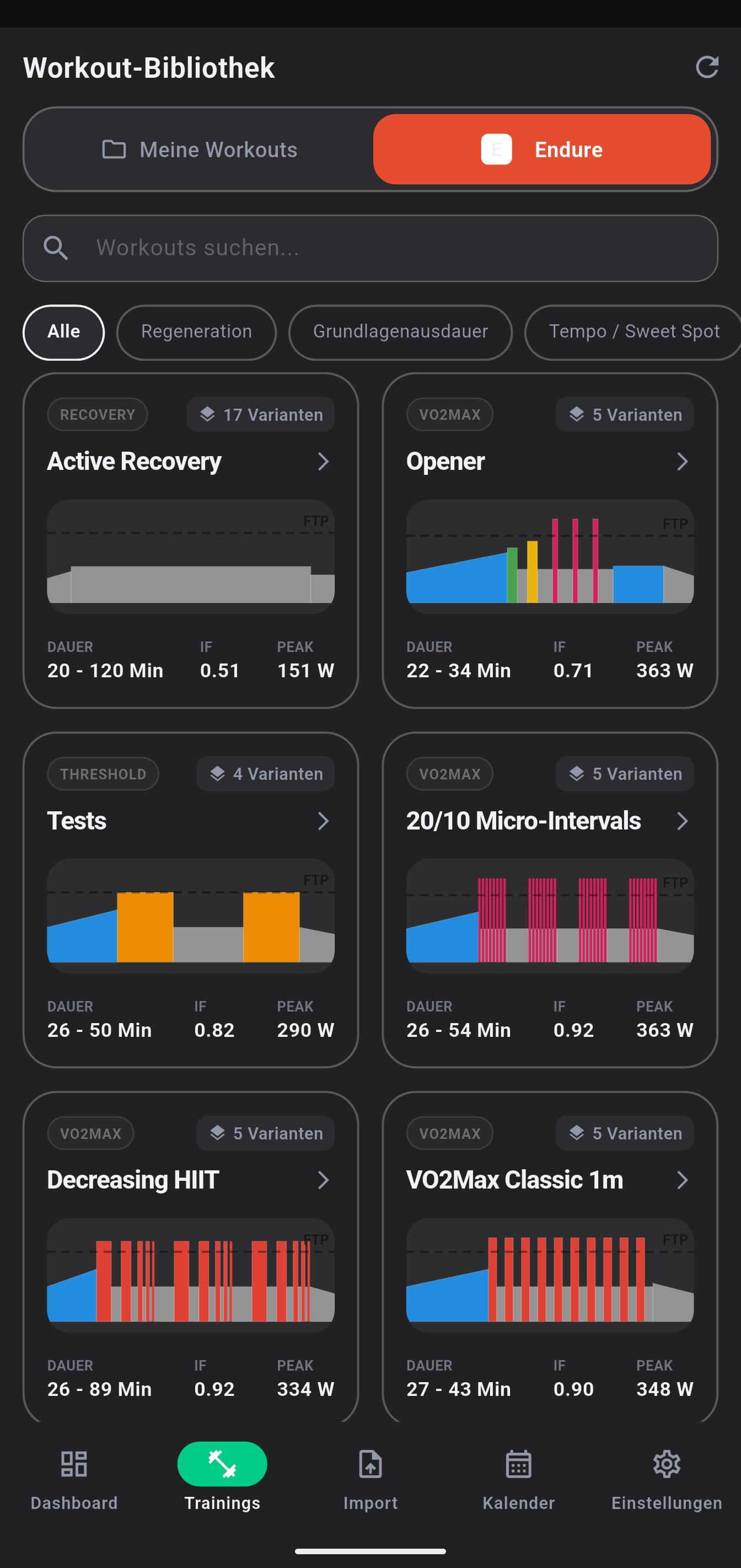Expand the 20/10 Micro-Intervals workout
The width and height of the screenshot is (741, 1568).
pos(683,821)
